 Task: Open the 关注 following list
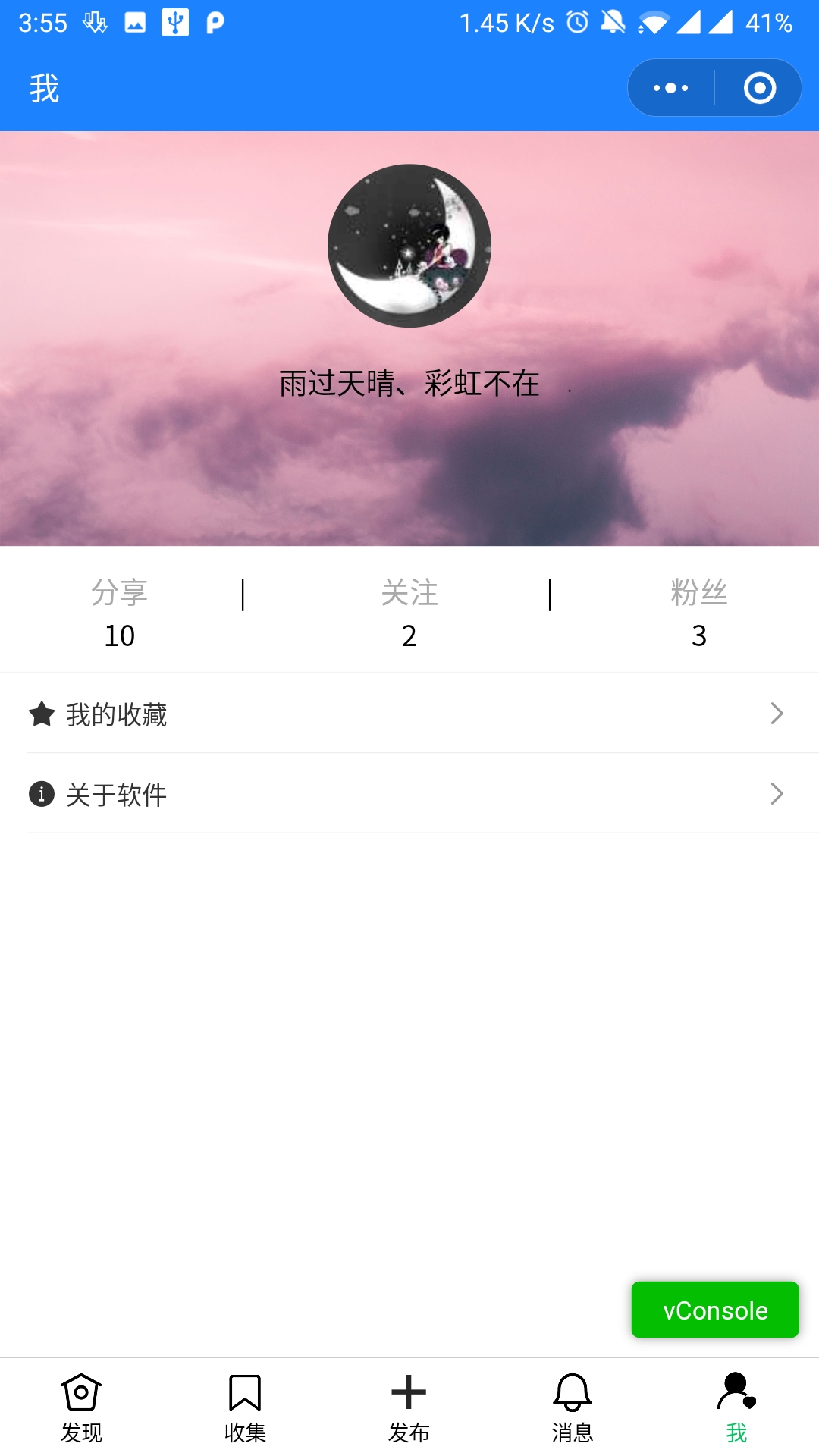click(x=409, y=613)
